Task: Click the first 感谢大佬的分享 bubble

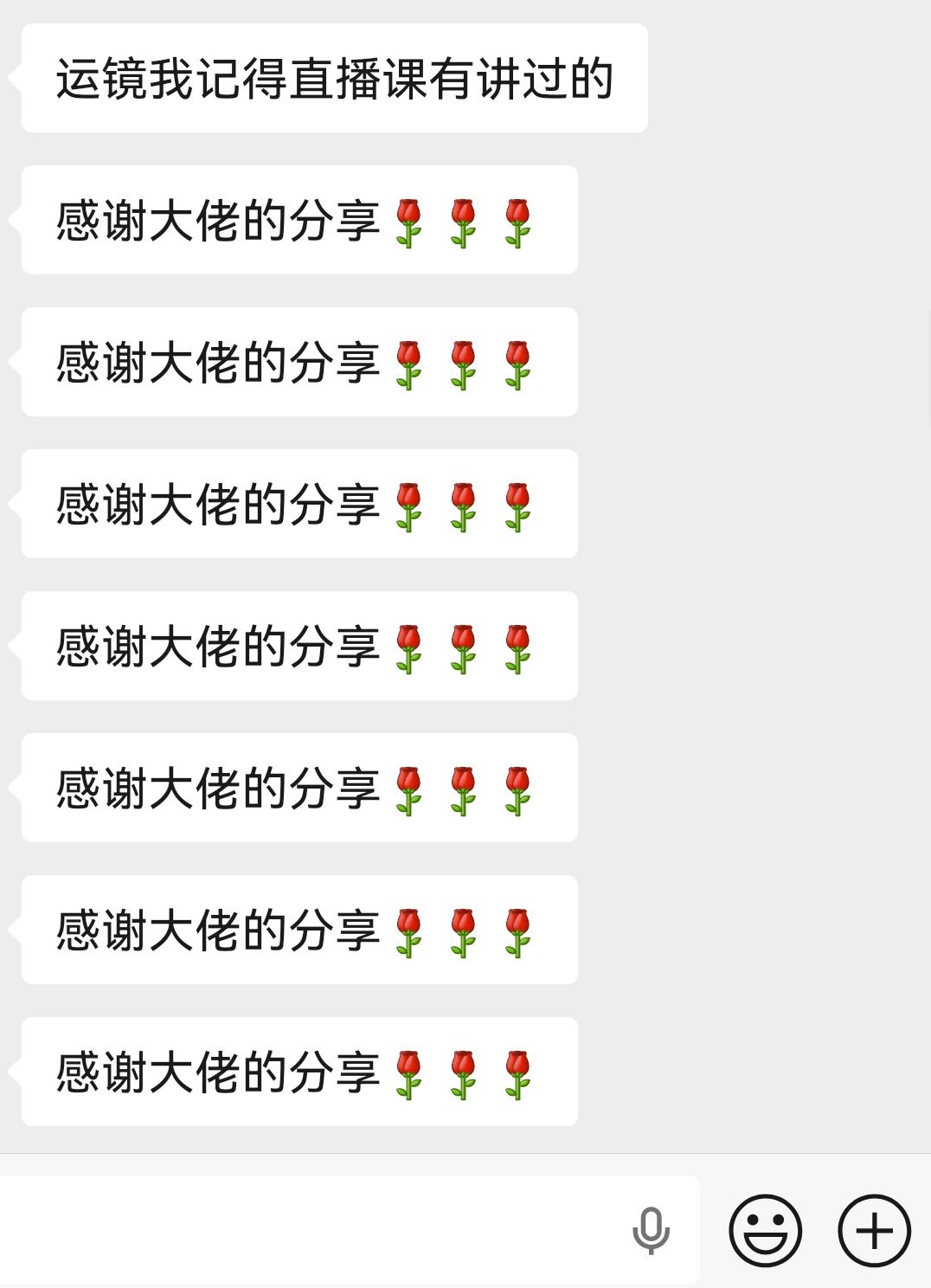Action: (x=299, y=219)
